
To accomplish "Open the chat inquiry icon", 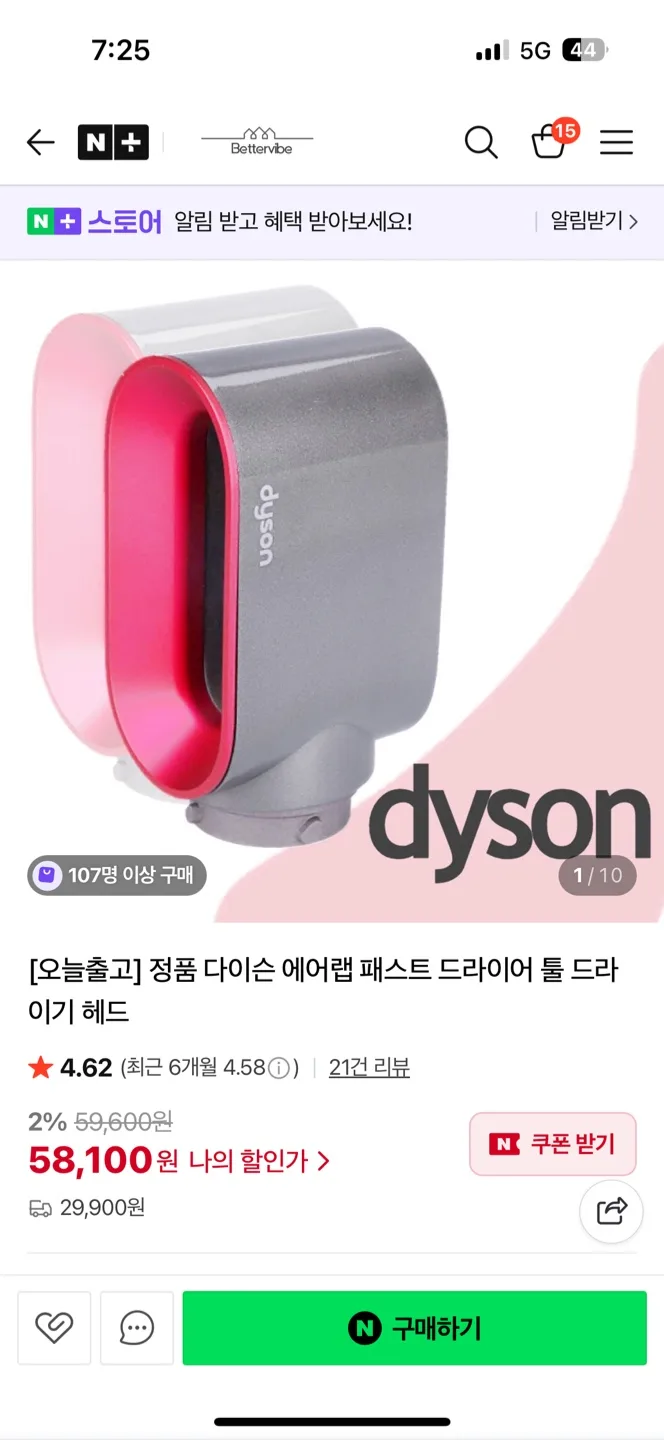I will click(137, 1328).
